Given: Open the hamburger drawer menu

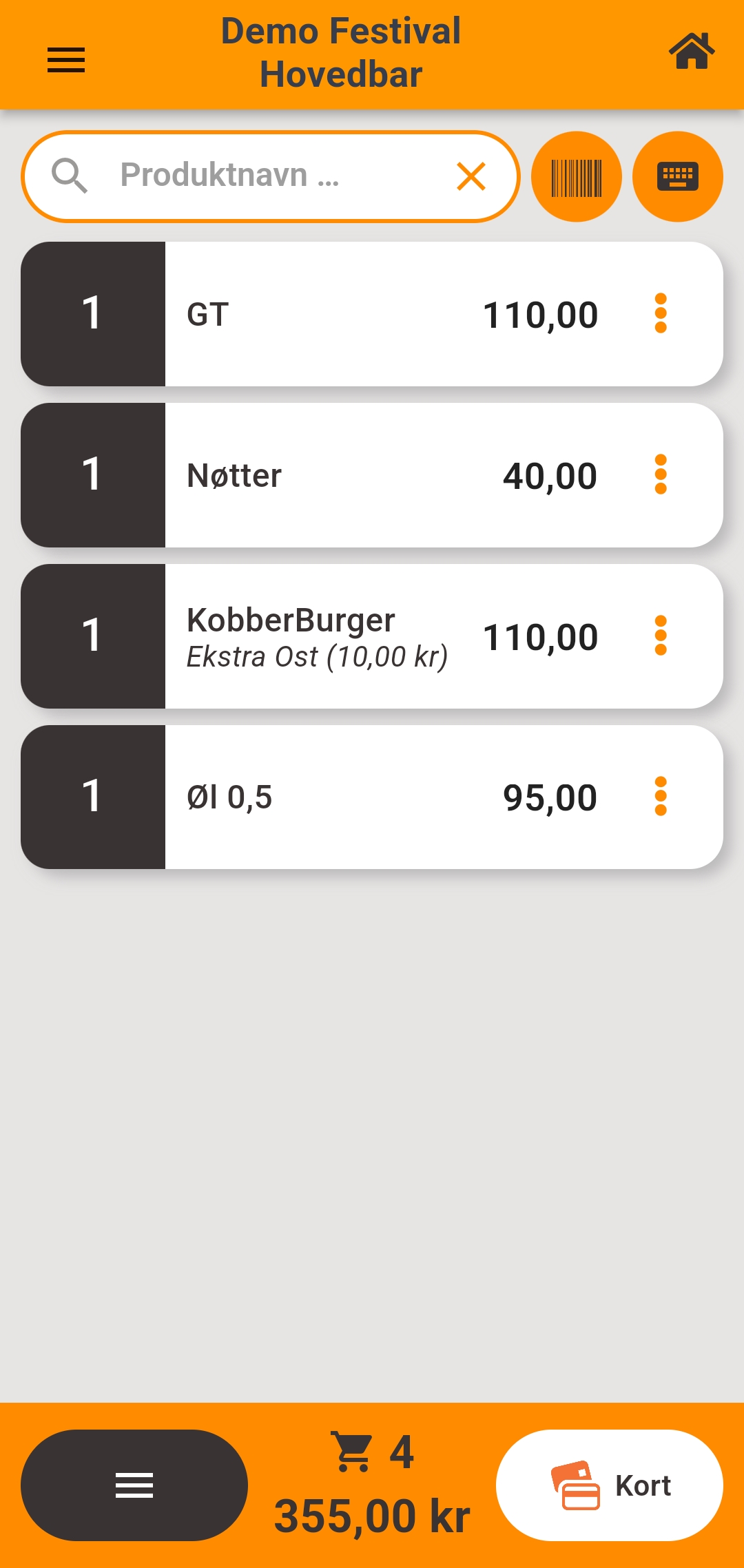Looking at the screenshot, I should coord(66,60).
